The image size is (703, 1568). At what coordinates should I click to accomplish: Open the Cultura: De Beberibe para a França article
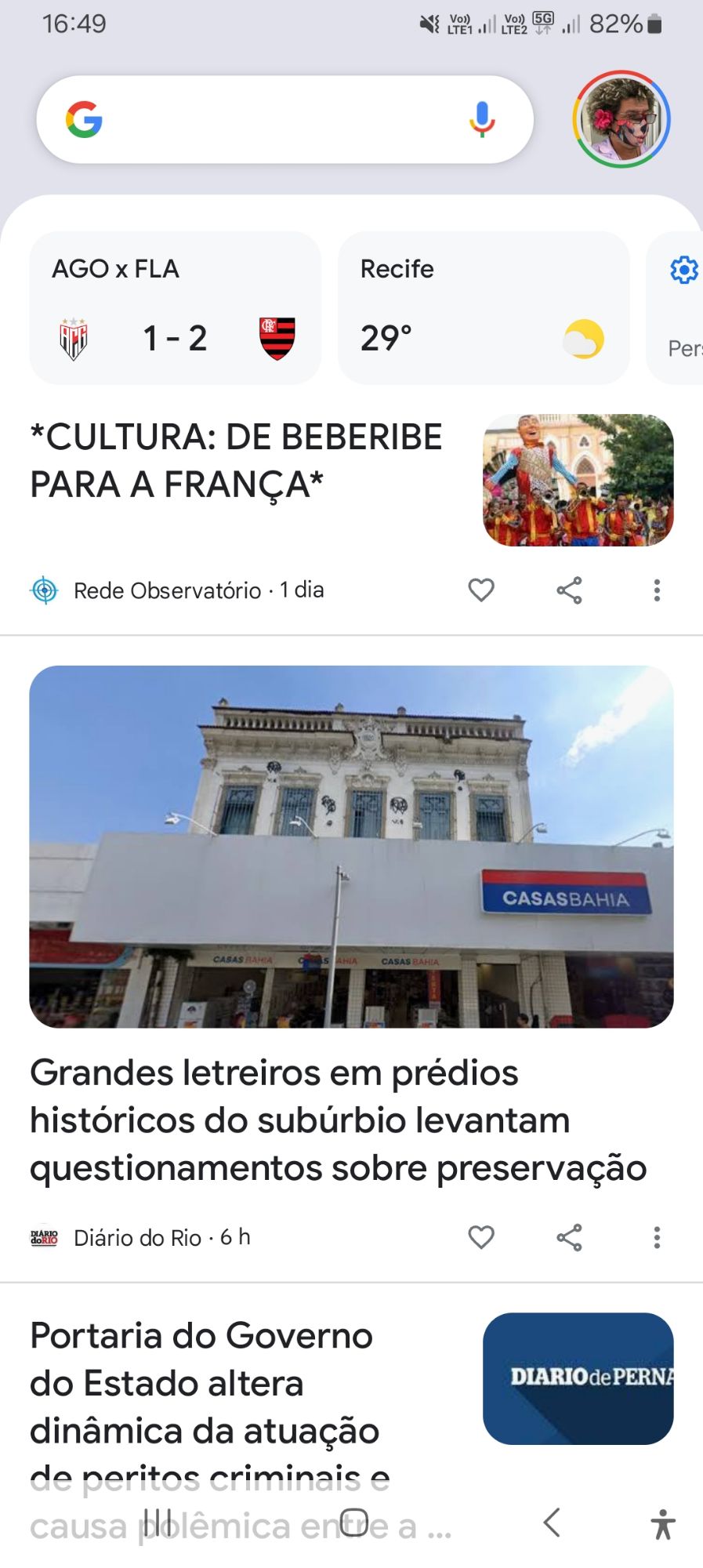[x=237, y=460]
